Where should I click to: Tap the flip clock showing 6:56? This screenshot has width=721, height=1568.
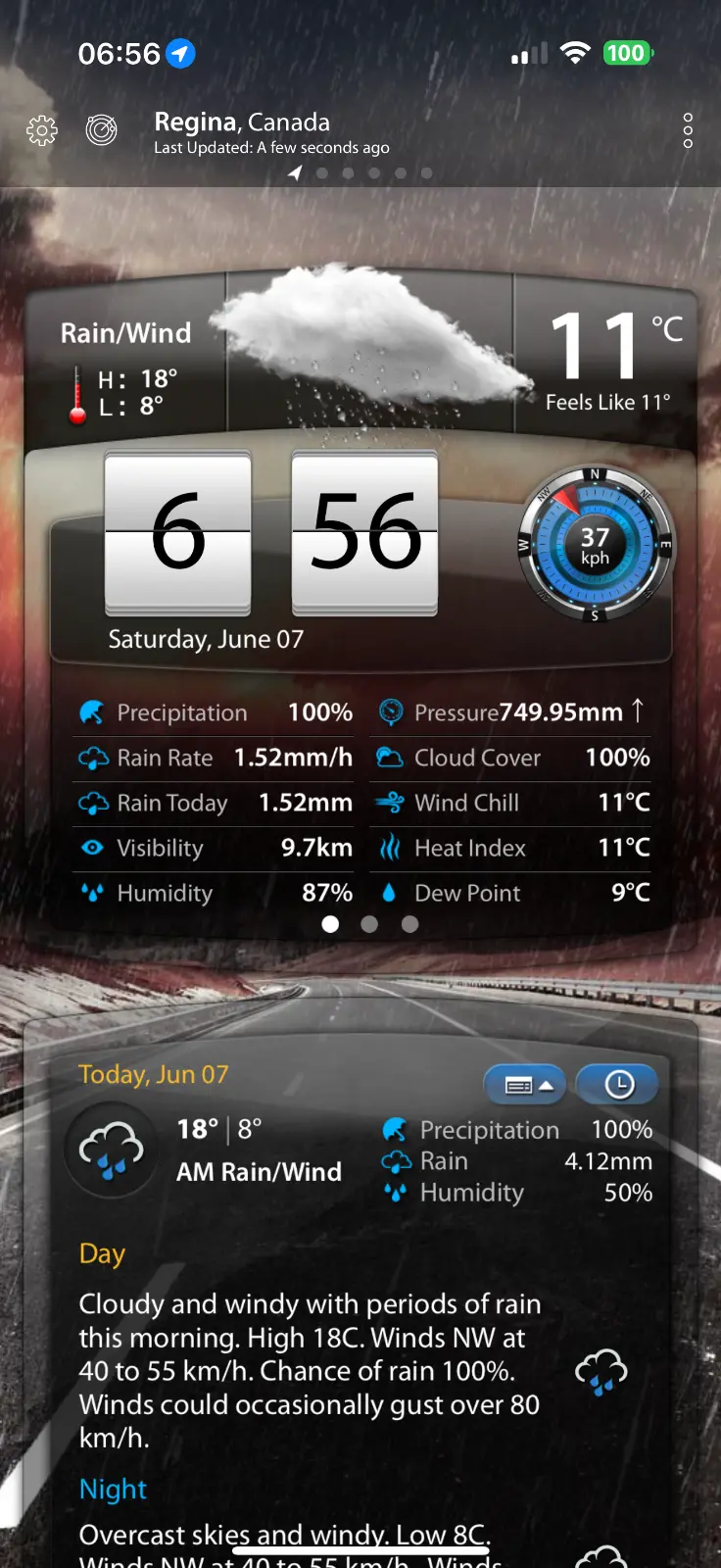[x=271, y=533]
